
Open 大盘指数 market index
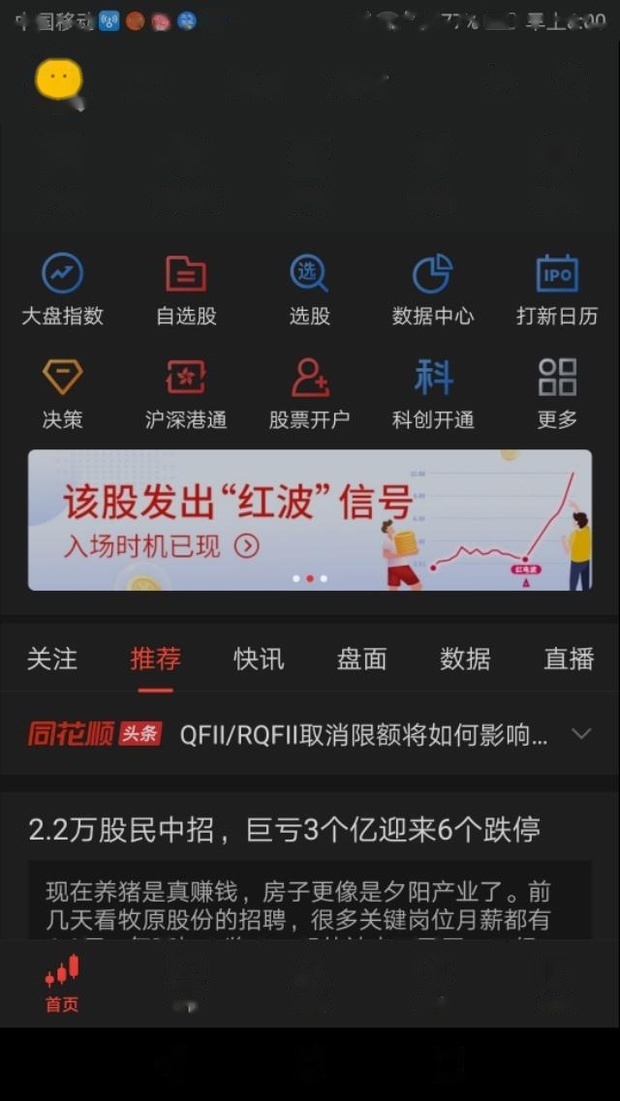[x=62, y=290]
